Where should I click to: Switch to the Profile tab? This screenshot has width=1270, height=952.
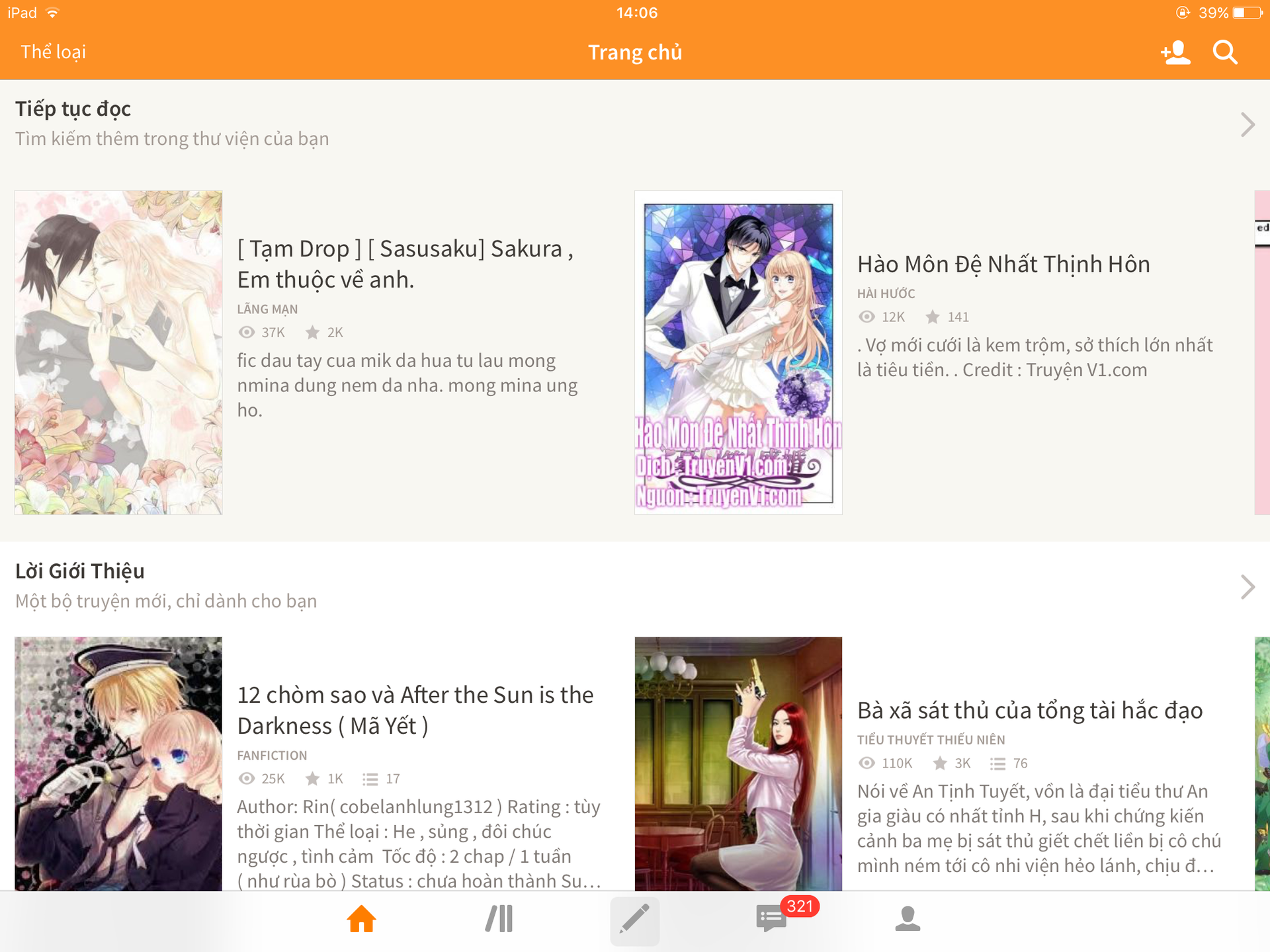908,919
